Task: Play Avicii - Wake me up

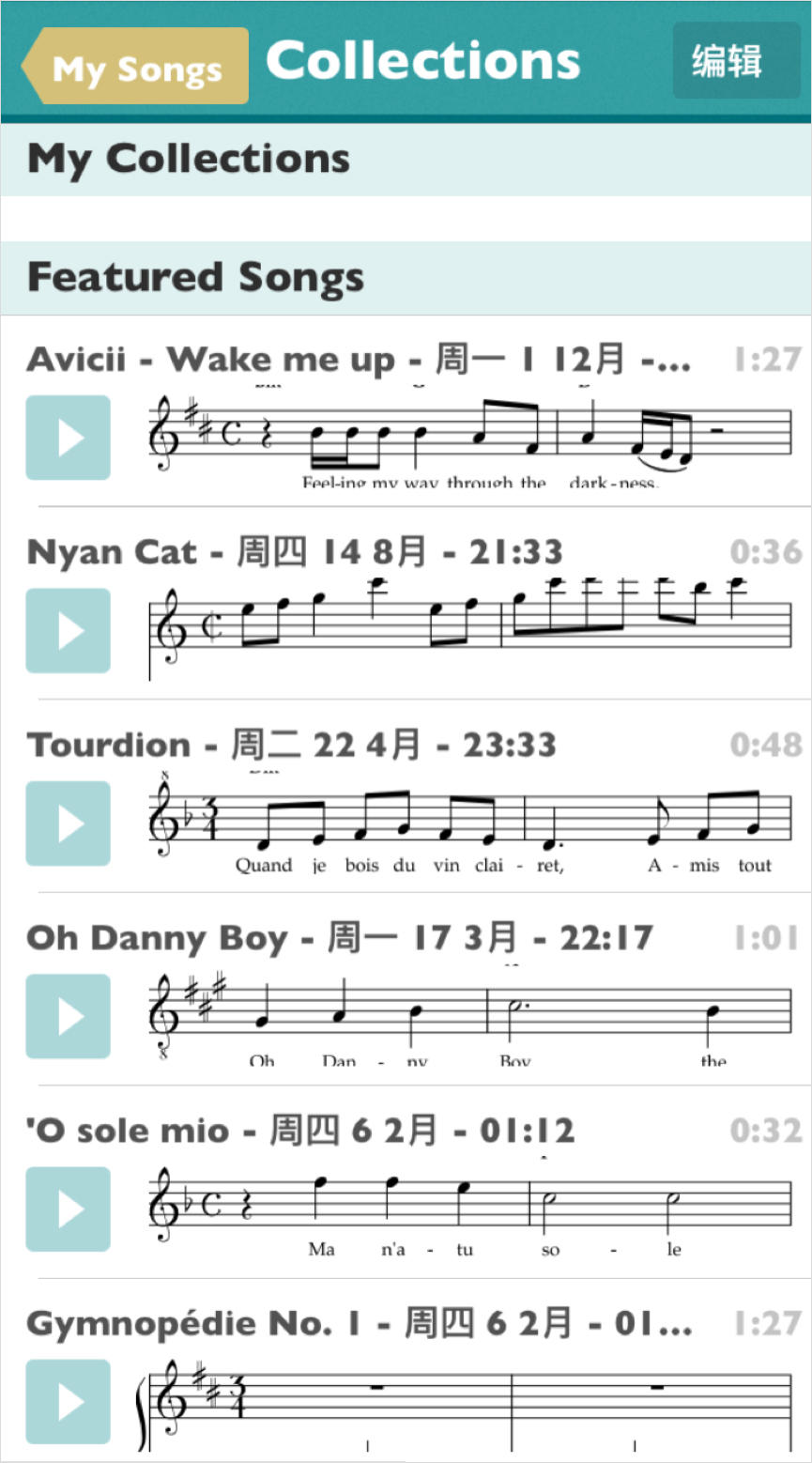Action: 68,438
